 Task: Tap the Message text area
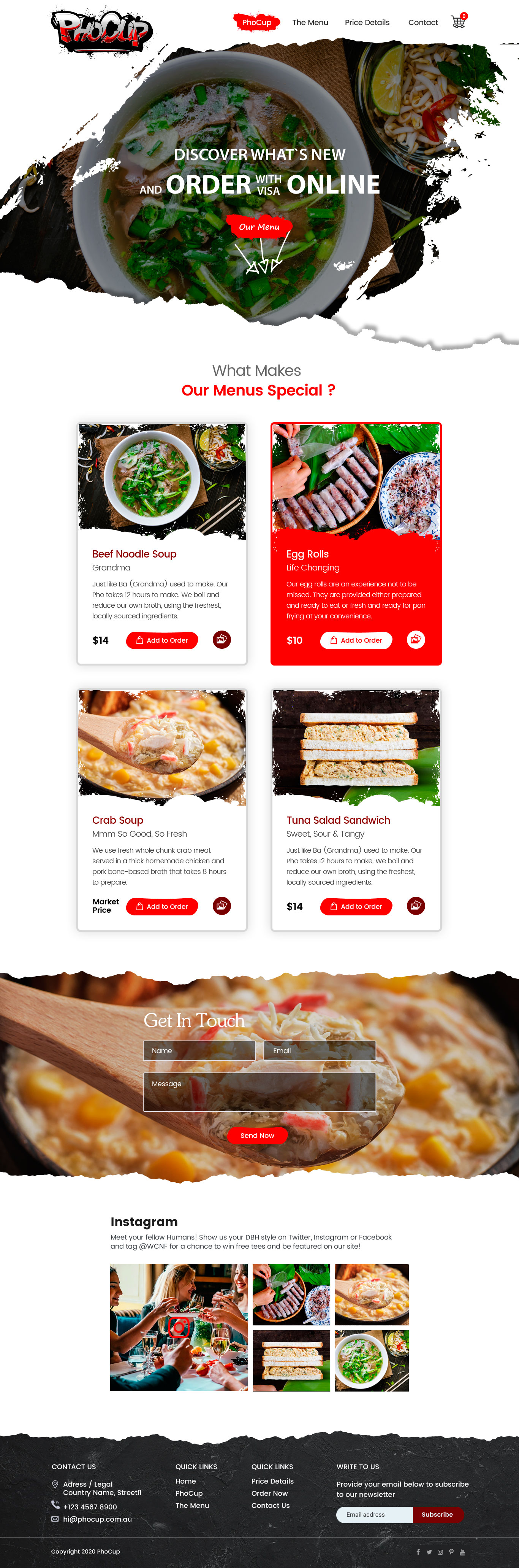coord(259,1092)
